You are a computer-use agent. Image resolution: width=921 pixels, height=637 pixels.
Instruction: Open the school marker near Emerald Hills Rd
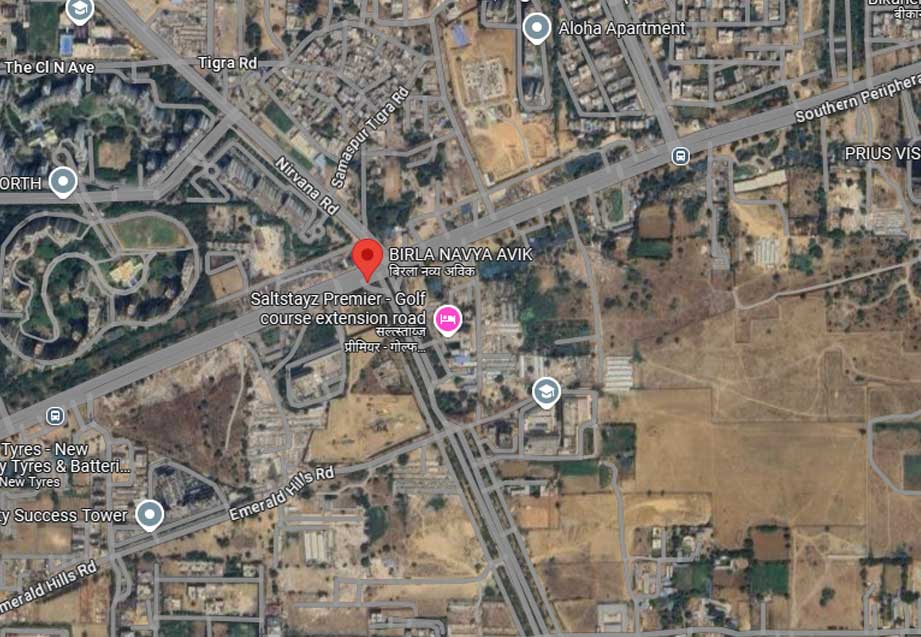pyautogui.click(x=545, y=391)
